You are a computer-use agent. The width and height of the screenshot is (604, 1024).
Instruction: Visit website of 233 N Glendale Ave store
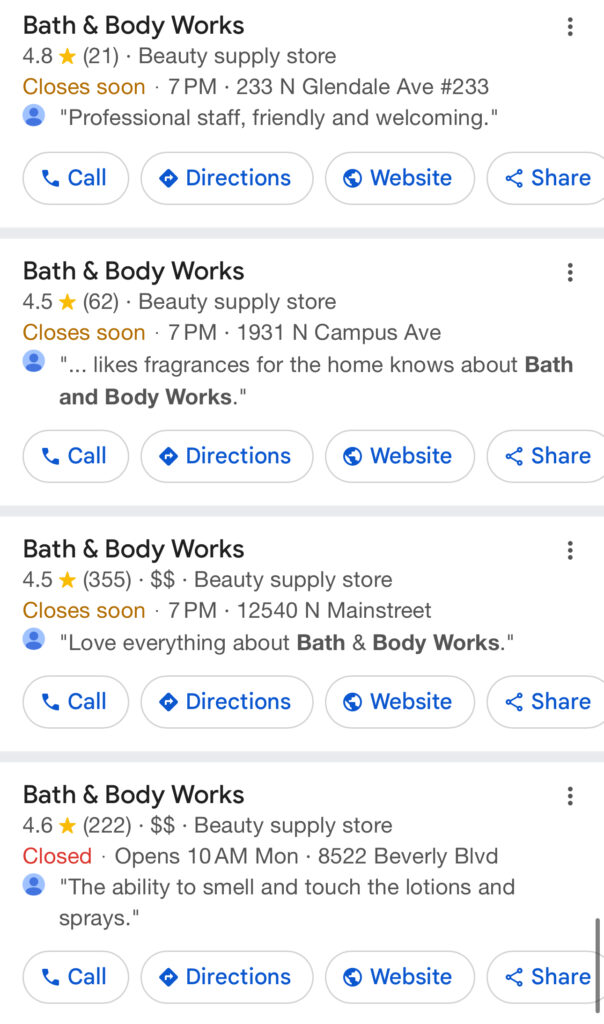point(399,178)
